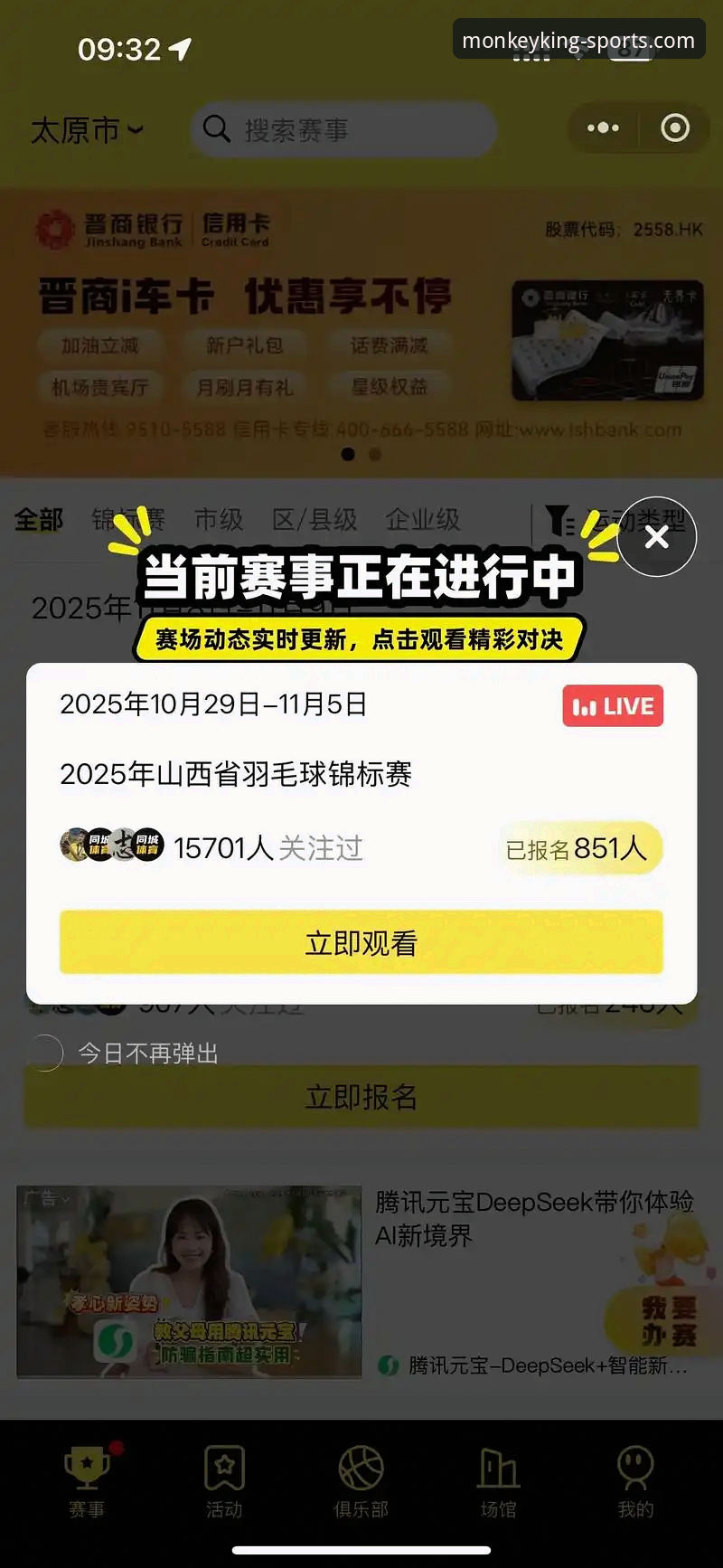Image resolution: width=723 pixels, height=1568 pixels.
Task: Switch to the 企业级 tab
Action: (x=421, y=520)
